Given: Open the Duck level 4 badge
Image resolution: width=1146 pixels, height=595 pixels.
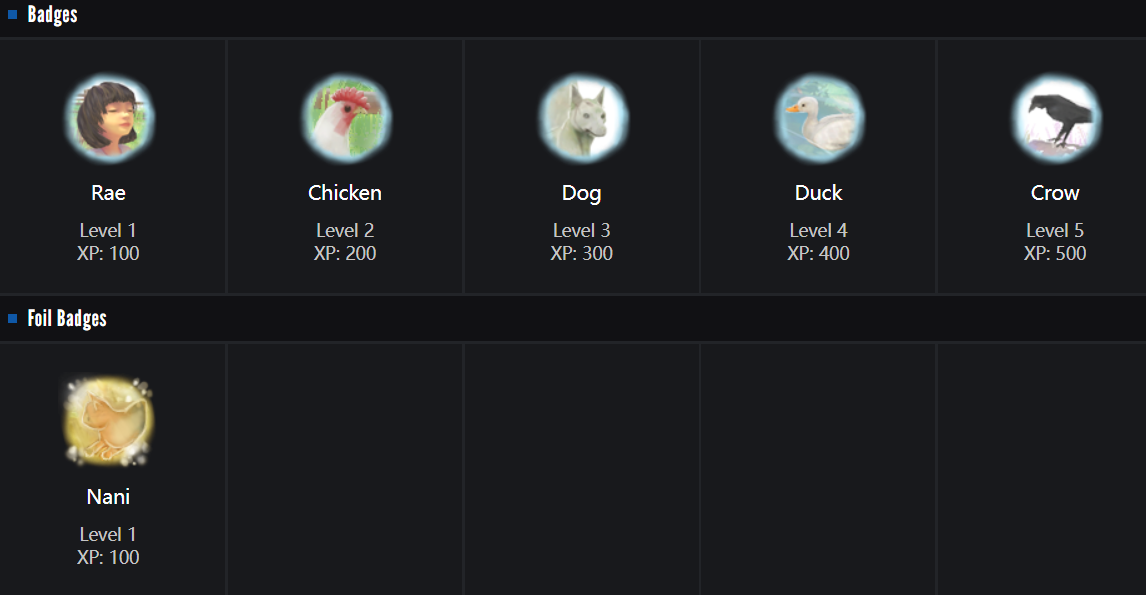Looking at the screenshot, I should 818,121.
